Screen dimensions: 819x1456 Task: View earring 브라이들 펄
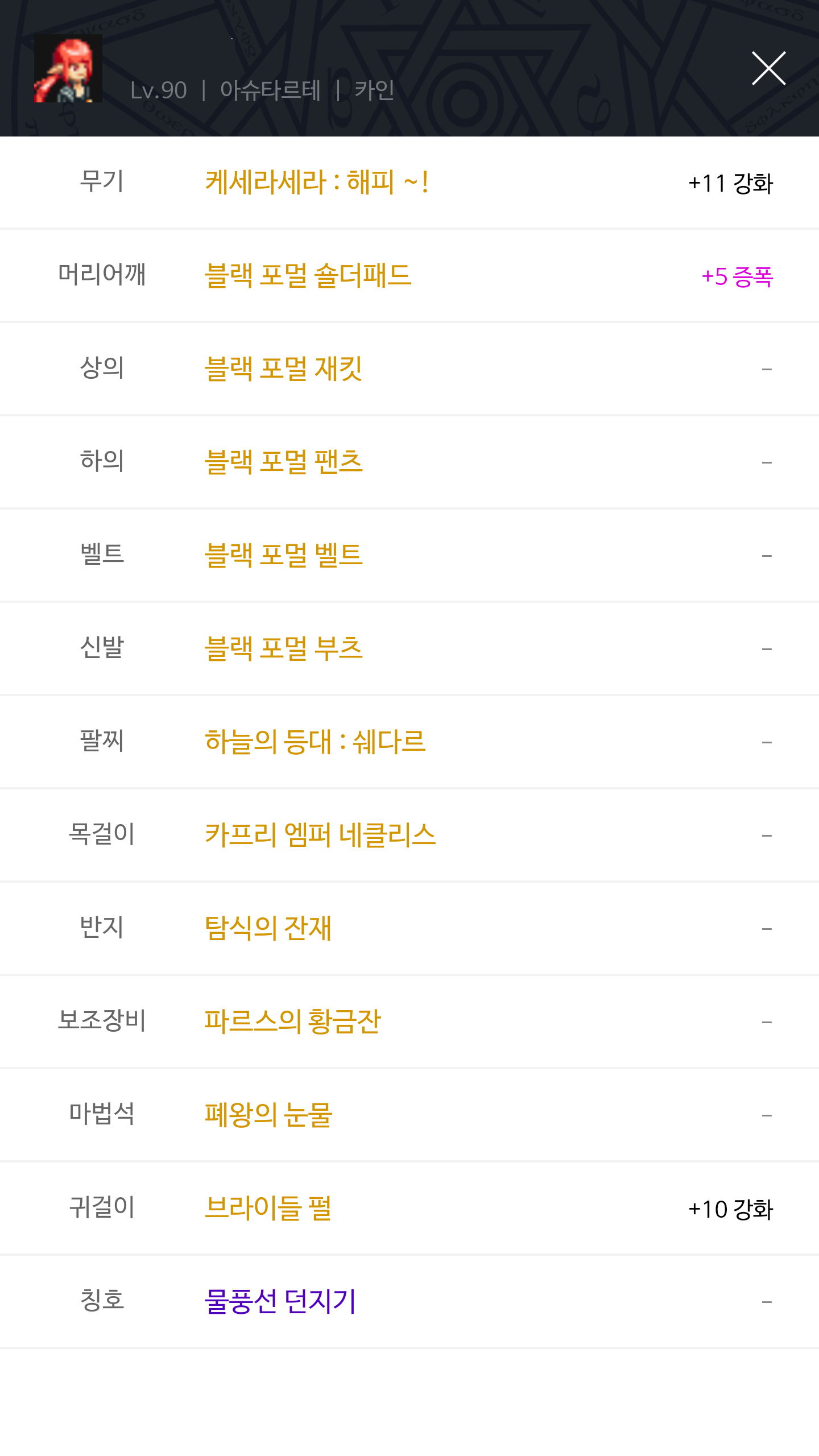(x=268, y=1209)
